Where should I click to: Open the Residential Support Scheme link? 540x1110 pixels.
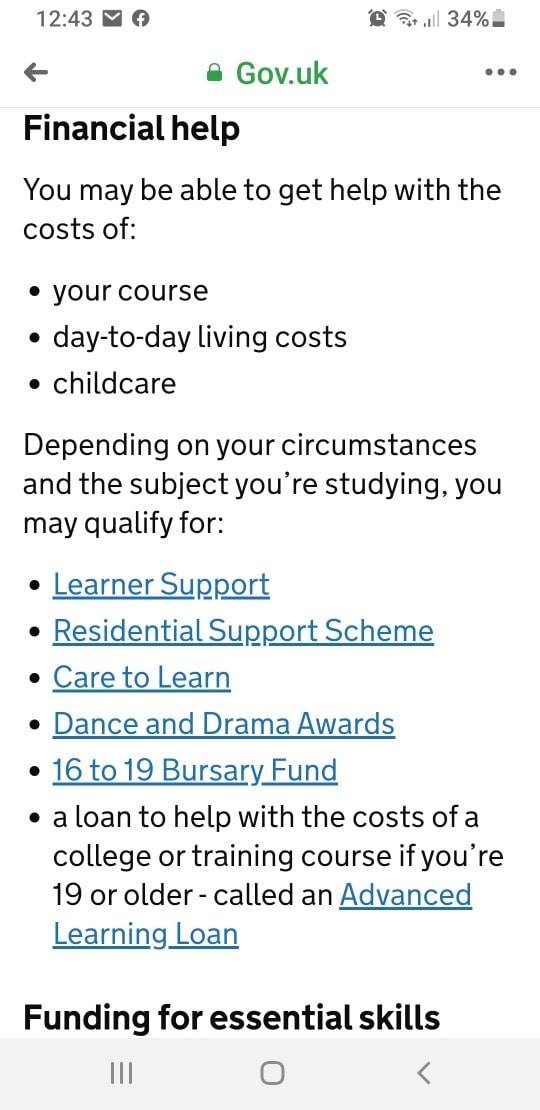point(243,631)
